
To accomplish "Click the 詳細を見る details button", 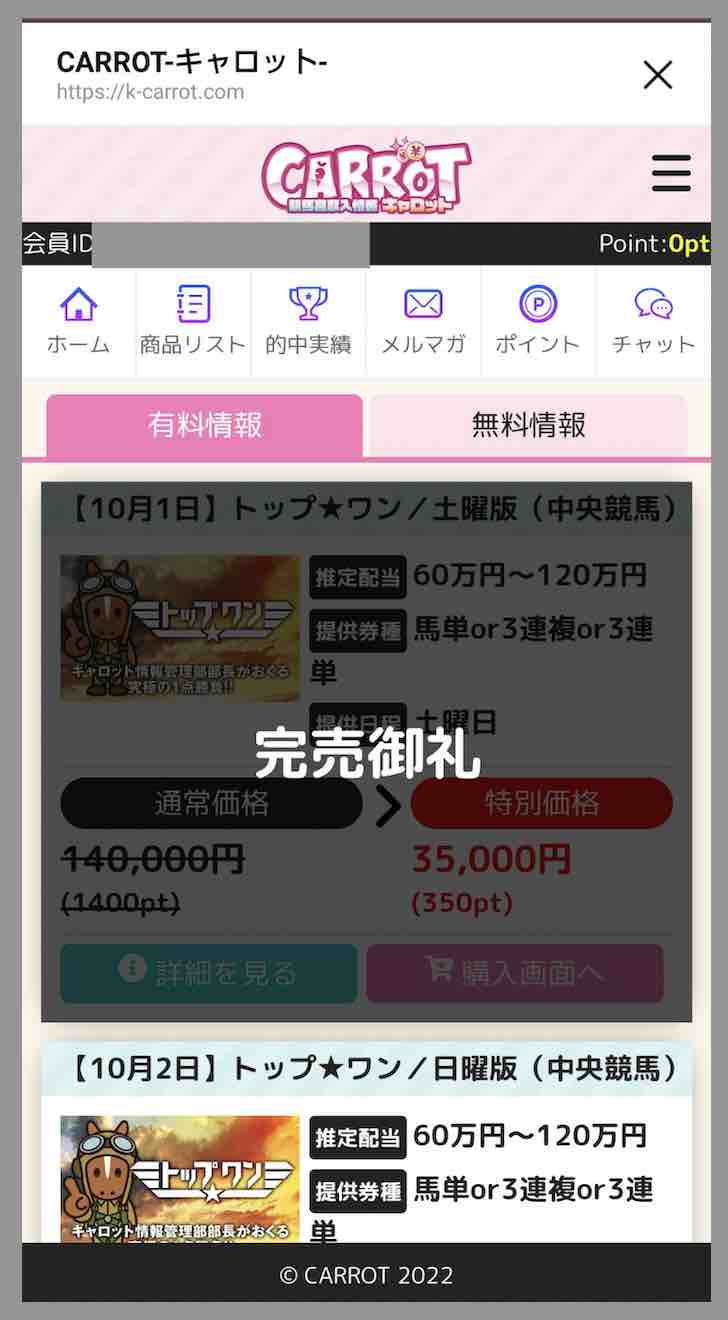I will (x=207, y=973).
